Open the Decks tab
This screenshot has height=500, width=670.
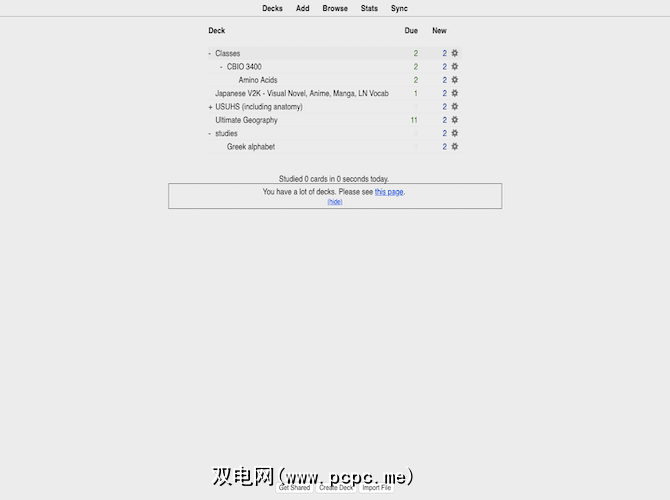coord(272,8)
